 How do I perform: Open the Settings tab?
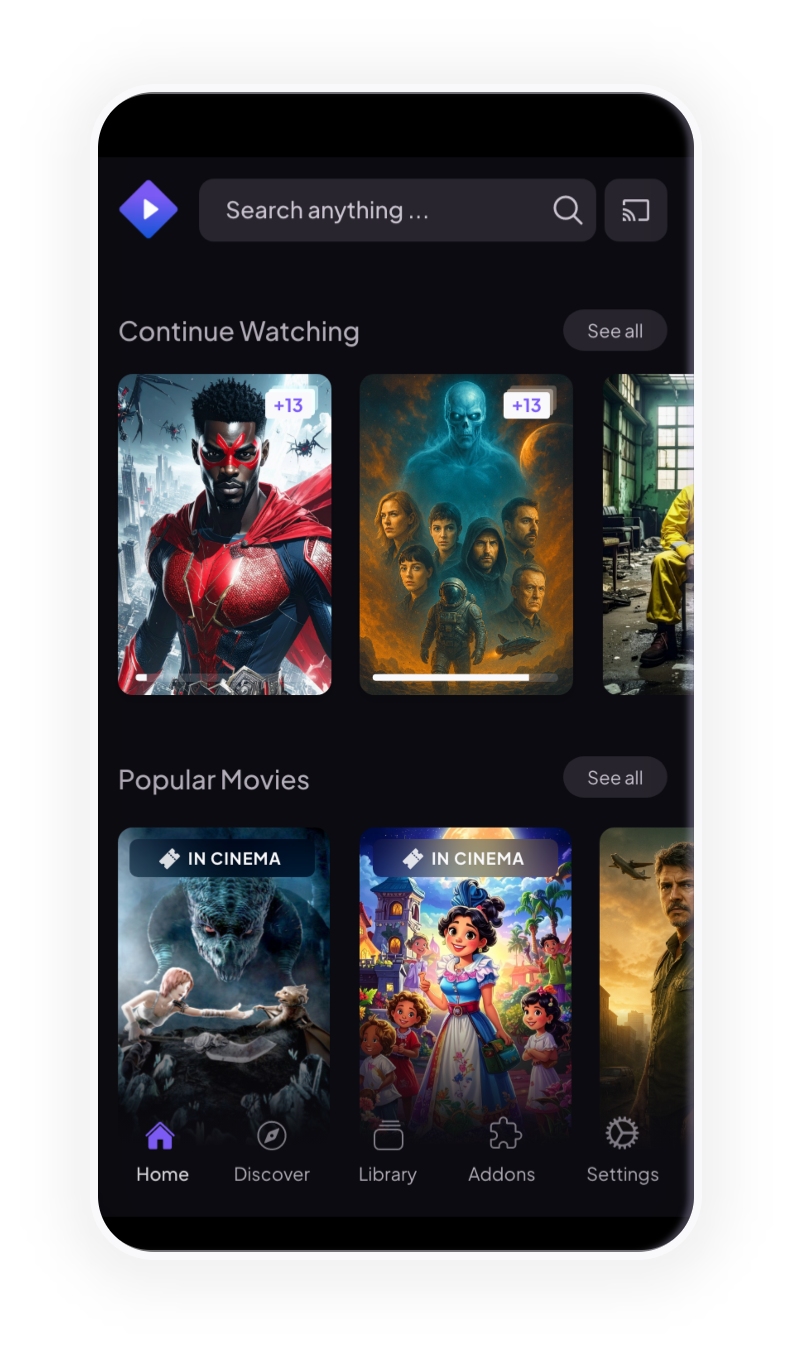[x=622, y=1152]
